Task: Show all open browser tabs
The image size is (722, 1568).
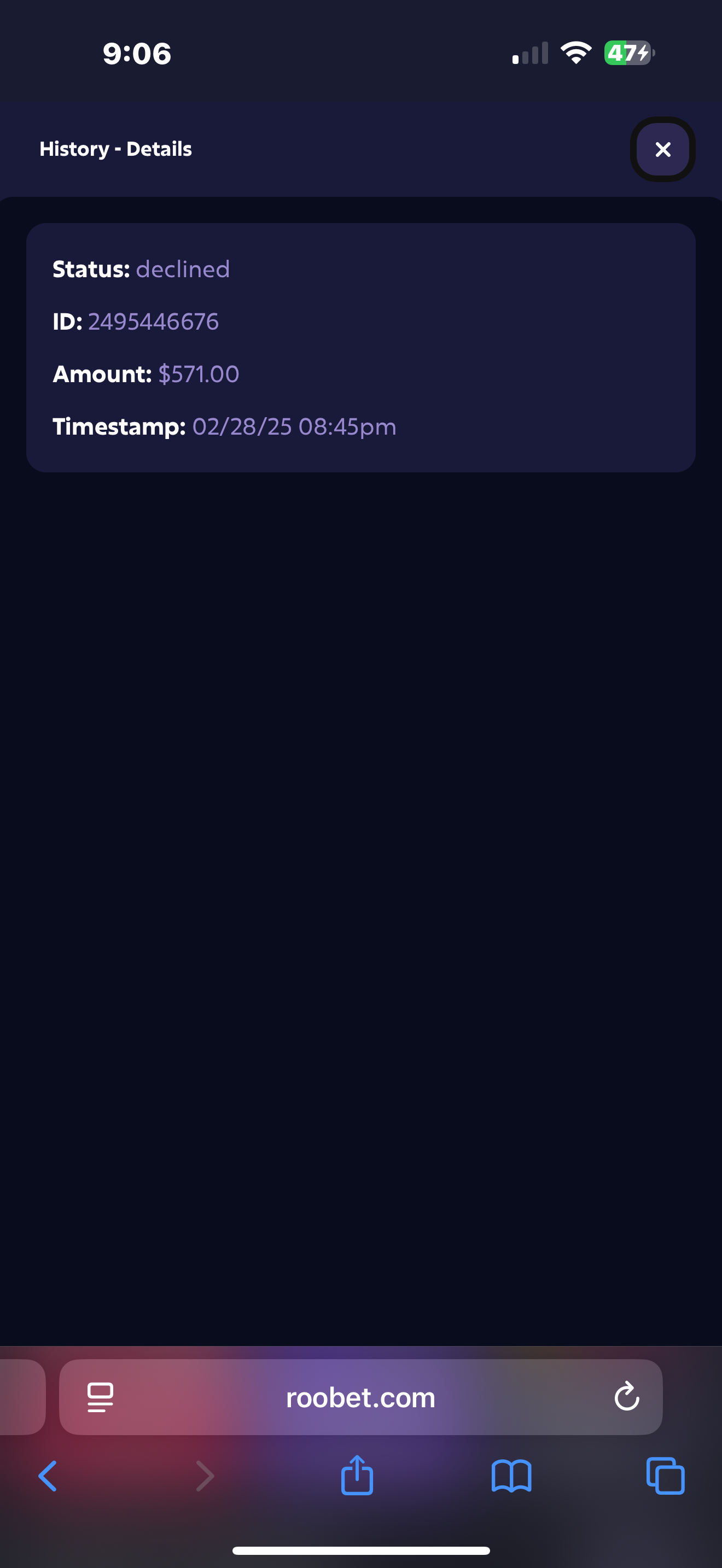Action: coord(665,1476)
